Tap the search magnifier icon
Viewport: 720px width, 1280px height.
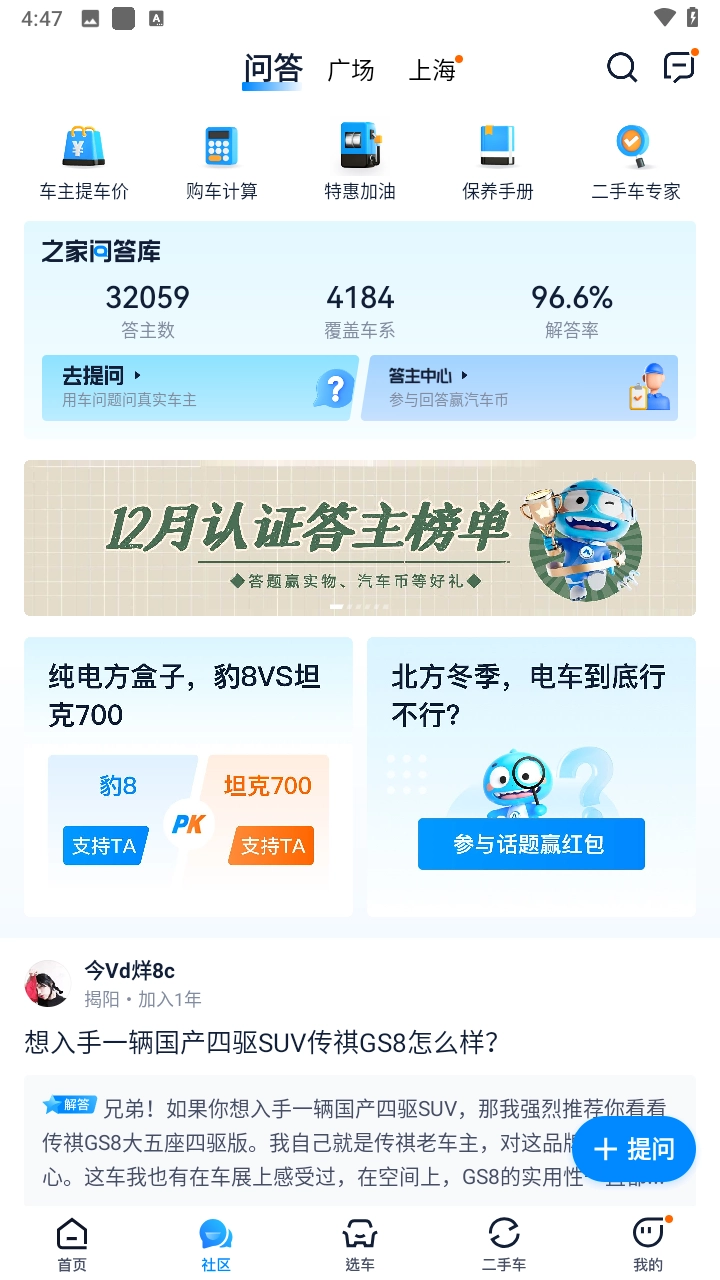coord(621,68)
